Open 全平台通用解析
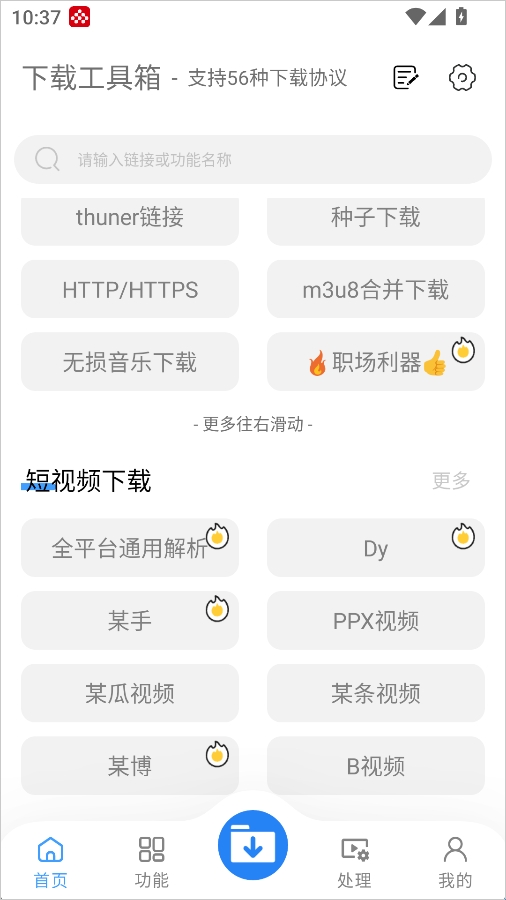506x900 pixels. 130,548
